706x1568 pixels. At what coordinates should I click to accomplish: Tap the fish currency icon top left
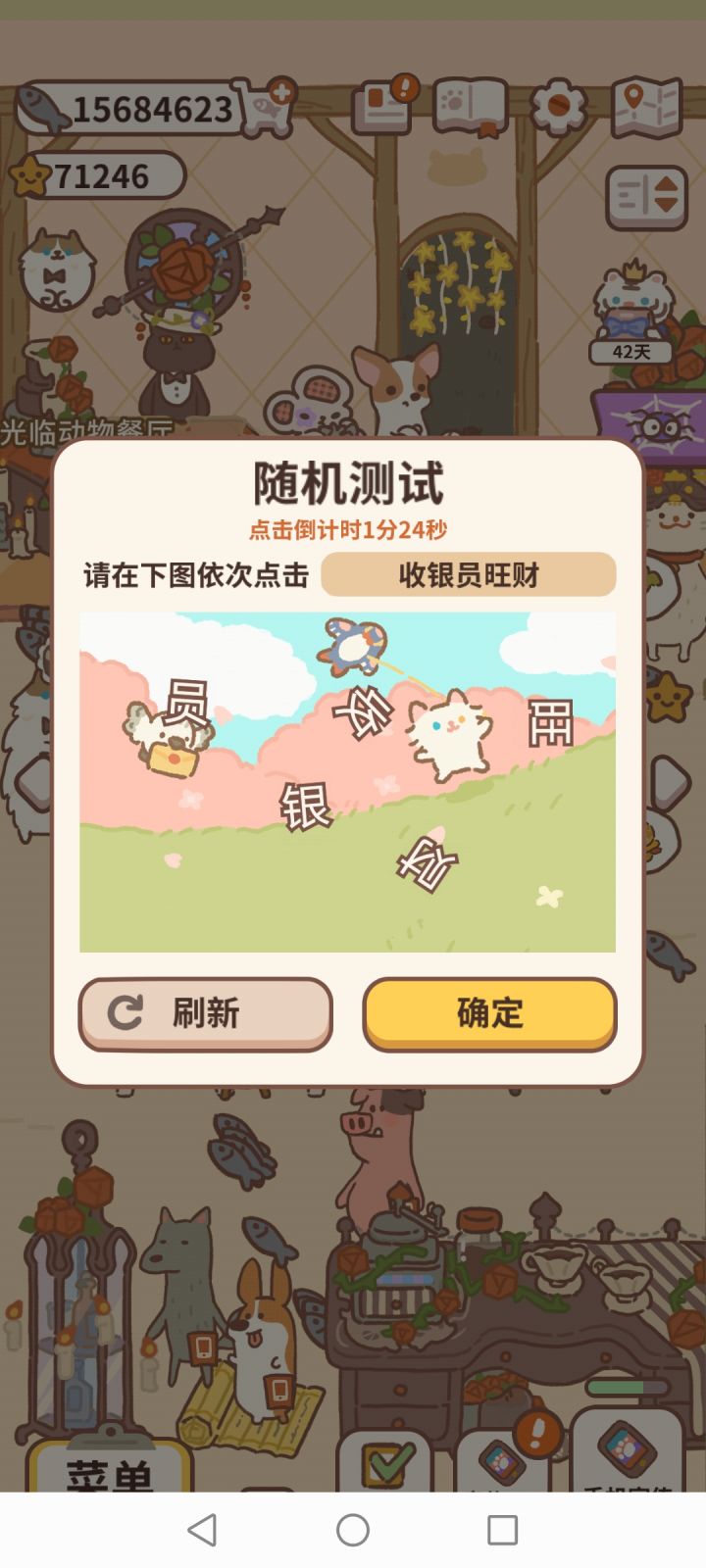click(41, 108)
